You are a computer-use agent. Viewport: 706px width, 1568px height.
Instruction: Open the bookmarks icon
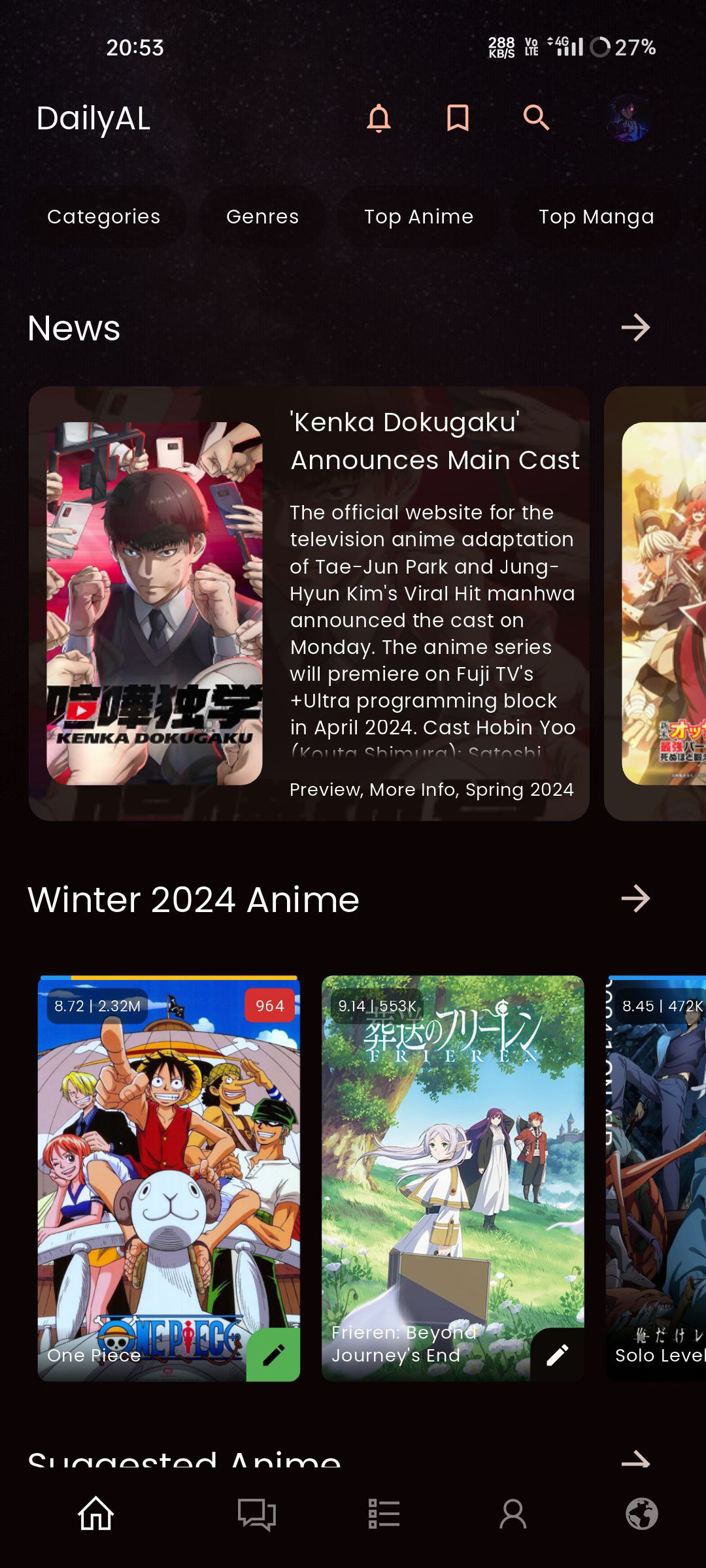click(x=458, y=118)
